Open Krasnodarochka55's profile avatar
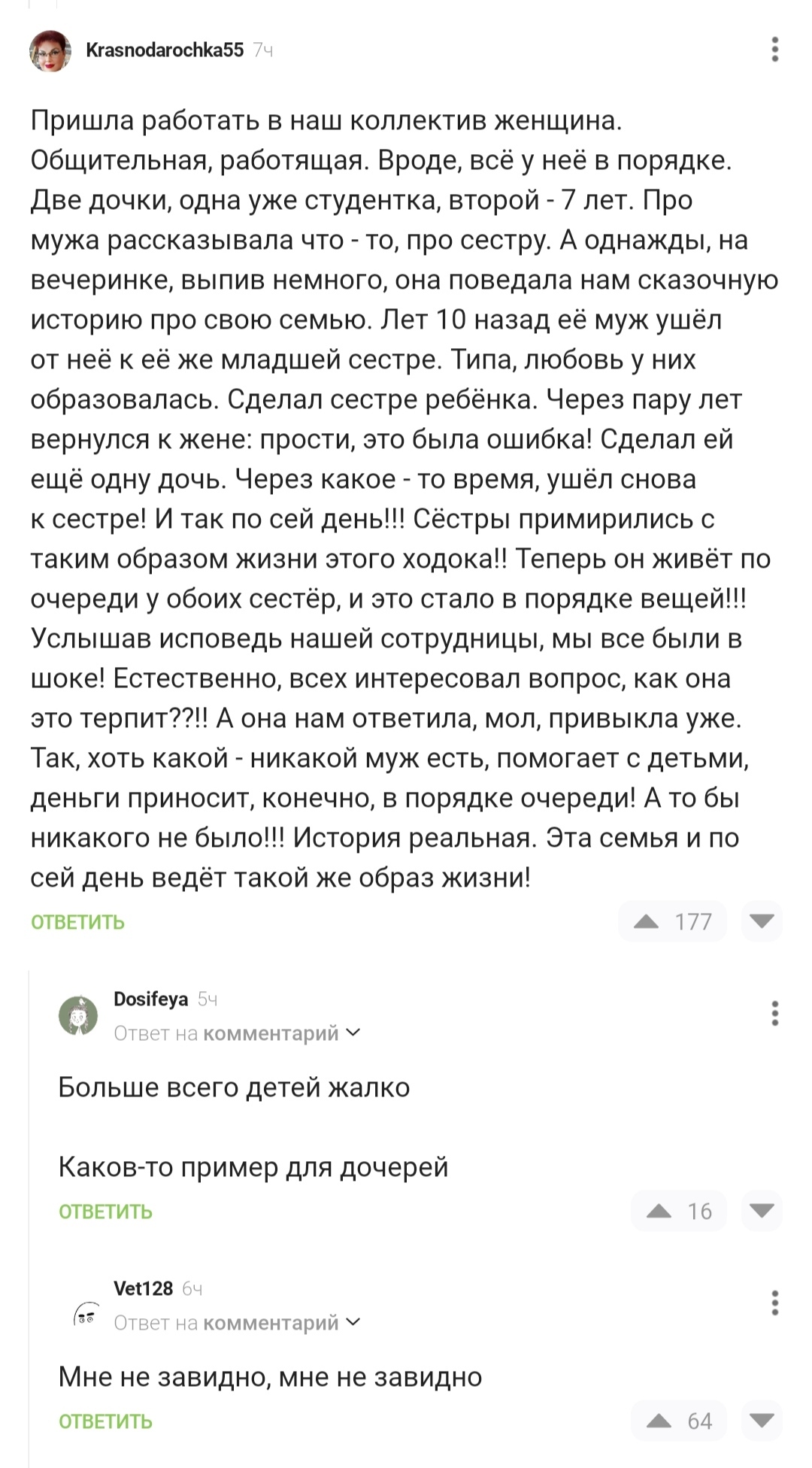The image size is (812, 1468). (x=50, y=51)
